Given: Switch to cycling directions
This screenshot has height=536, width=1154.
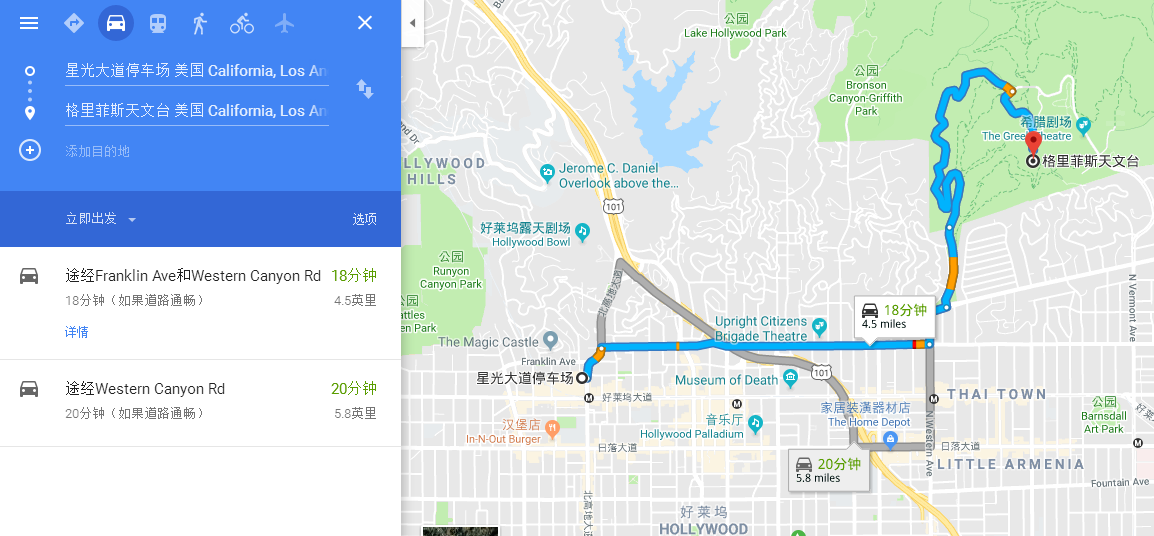Looking at the screenshot, I should pos(242,23).
